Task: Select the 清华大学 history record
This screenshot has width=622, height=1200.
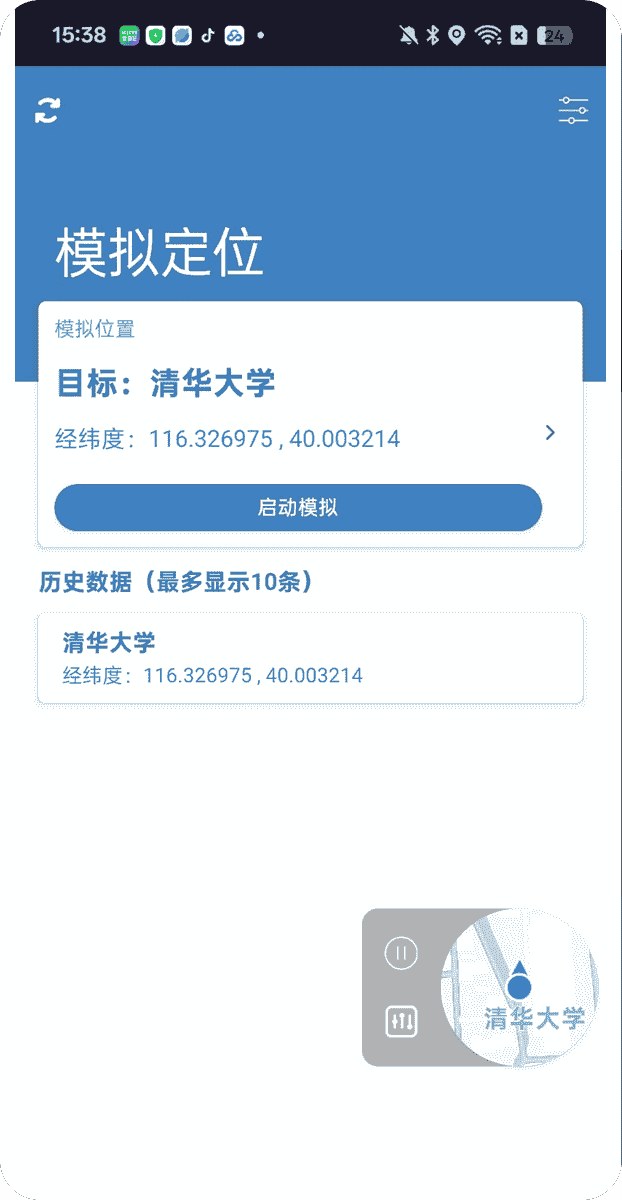Action: pos(310,658)
